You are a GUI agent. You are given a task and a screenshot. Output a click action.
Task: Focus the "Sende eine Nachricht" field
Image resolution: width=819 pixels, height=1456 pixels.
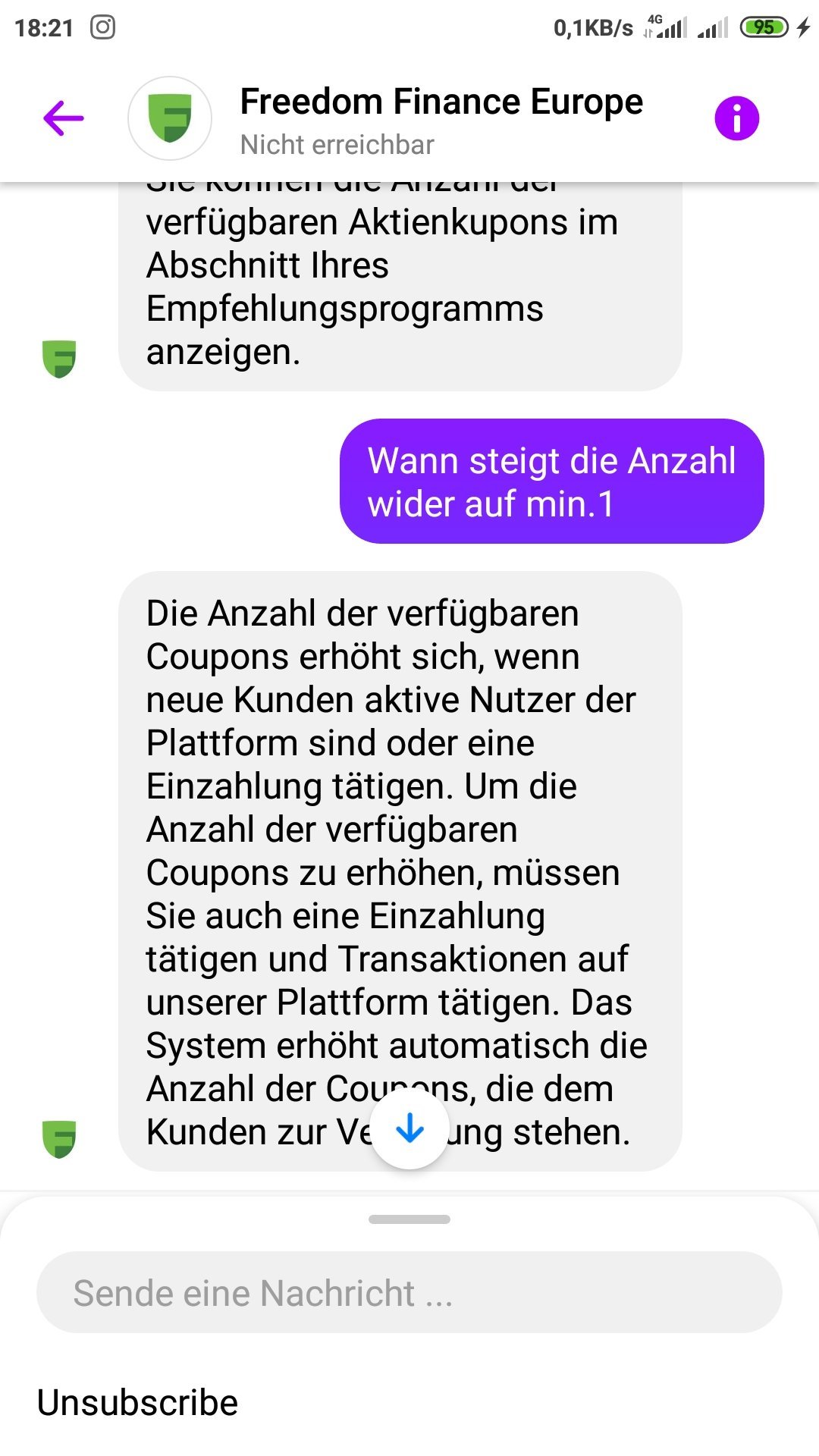coord(409,1292)
